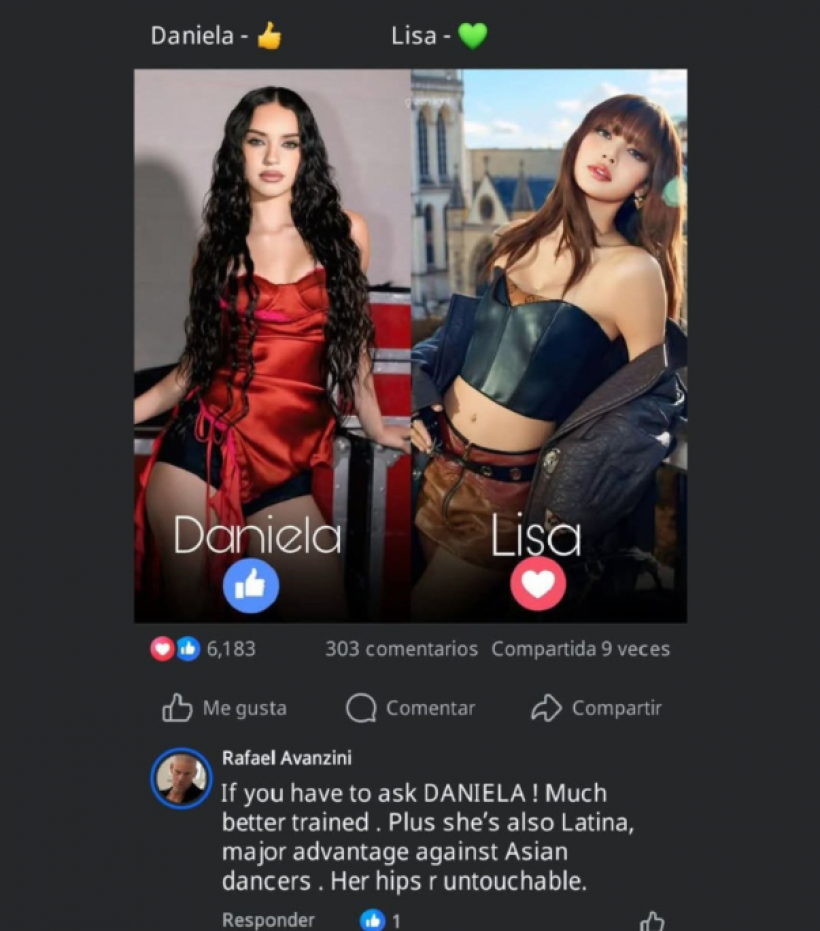Like Rafael Avanzini's comment with thumbs-up icon
820x931 pixels.
tap(652, 921)
